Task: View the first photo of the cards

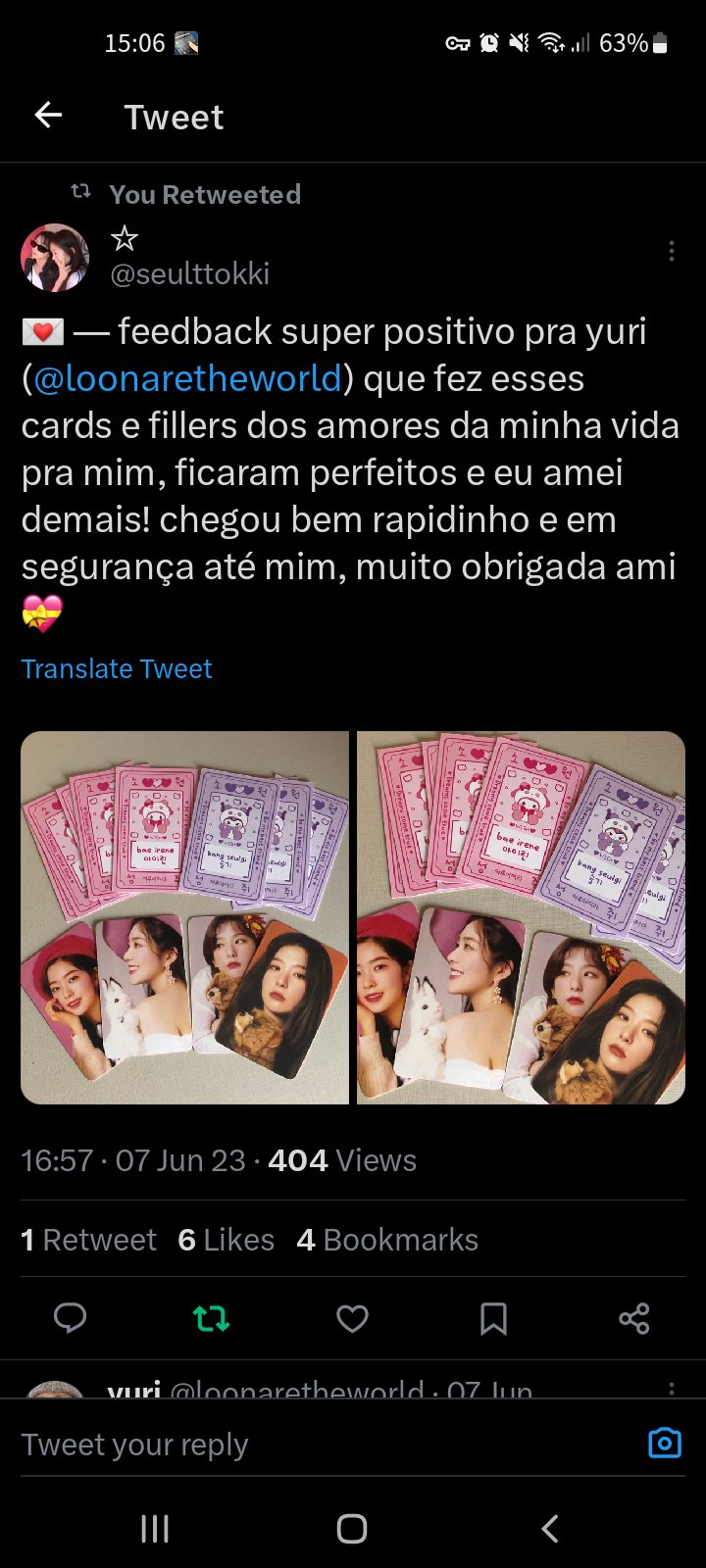Action: pyautogui.click(x=185, y=917)
